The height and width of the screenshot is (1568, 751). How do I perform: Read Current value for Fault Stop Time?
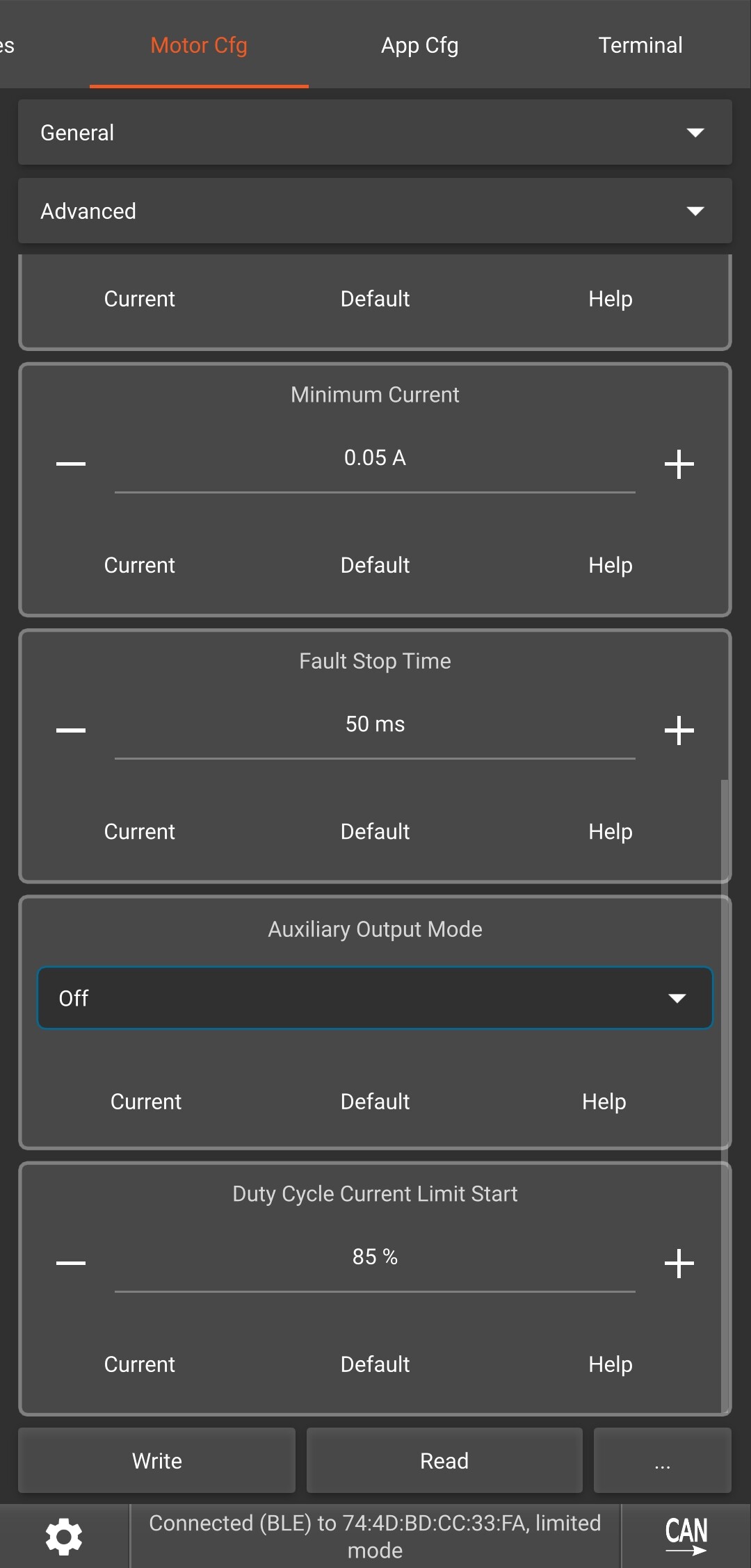pos(139,831)
